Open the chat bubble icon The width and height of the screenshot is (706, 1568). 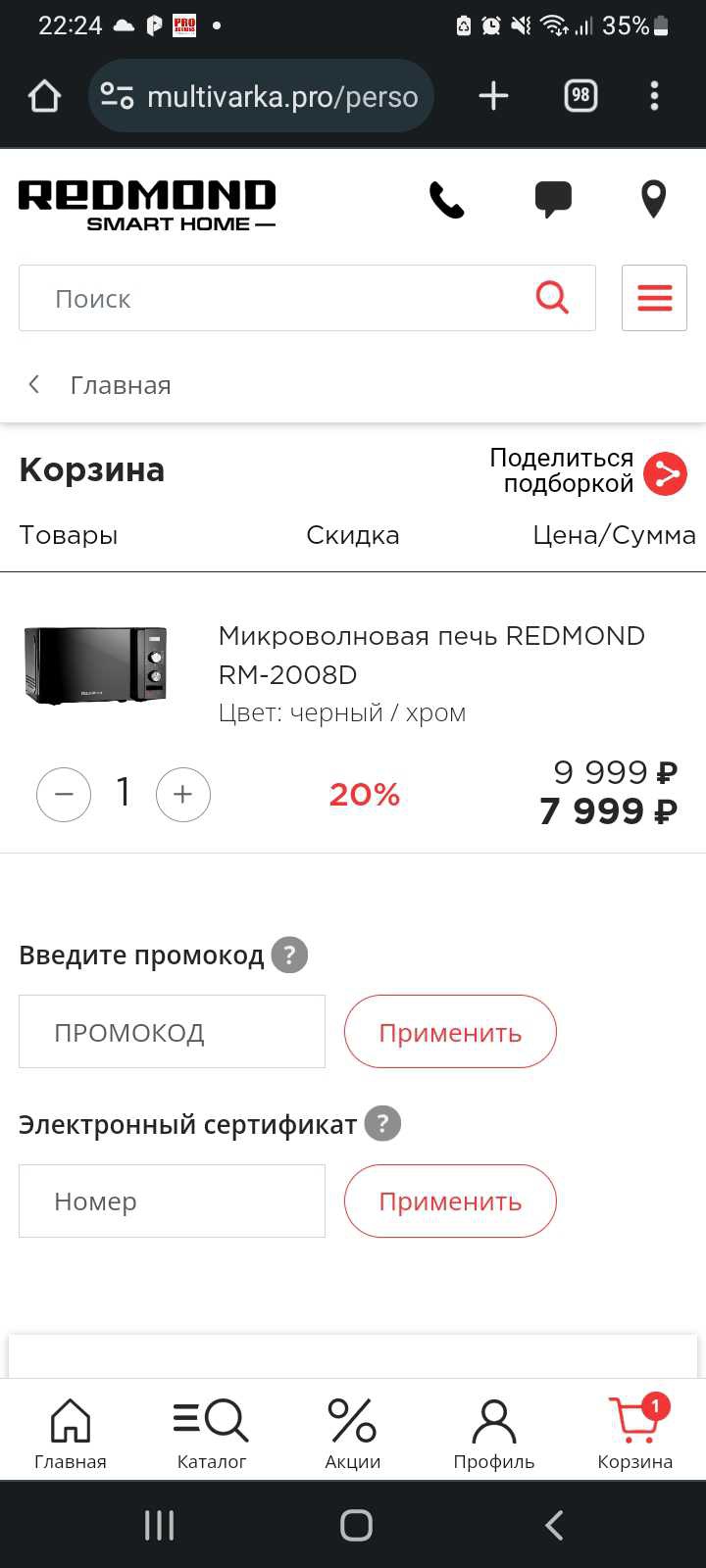(553, 199)
